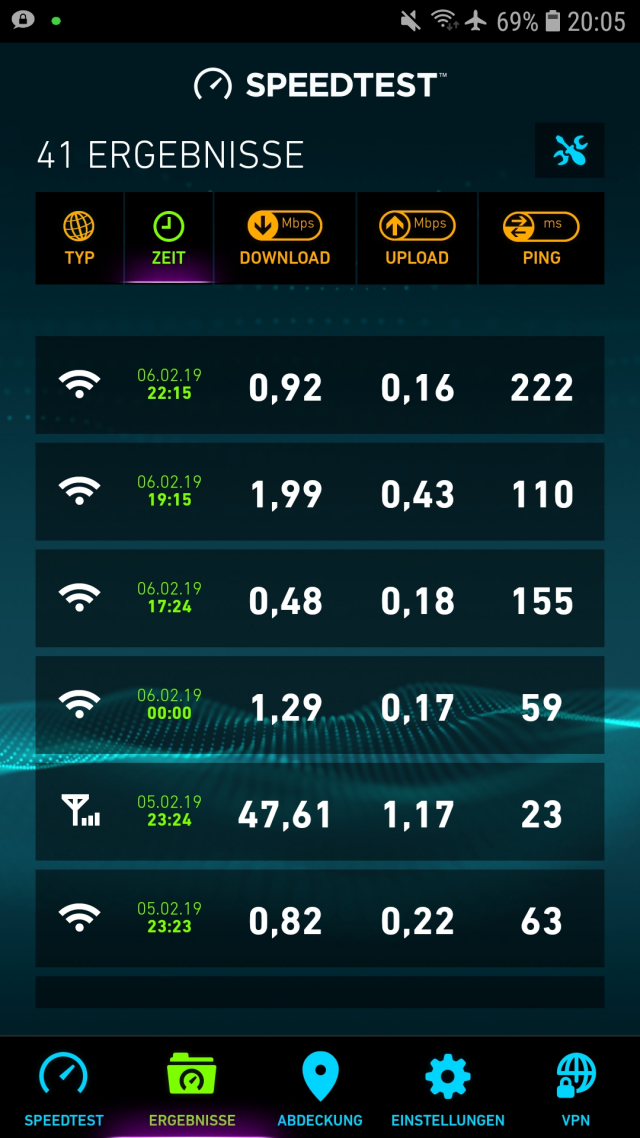Sort results by Download speed
The image size is (640, 1138).
click(x=285, y=238)
